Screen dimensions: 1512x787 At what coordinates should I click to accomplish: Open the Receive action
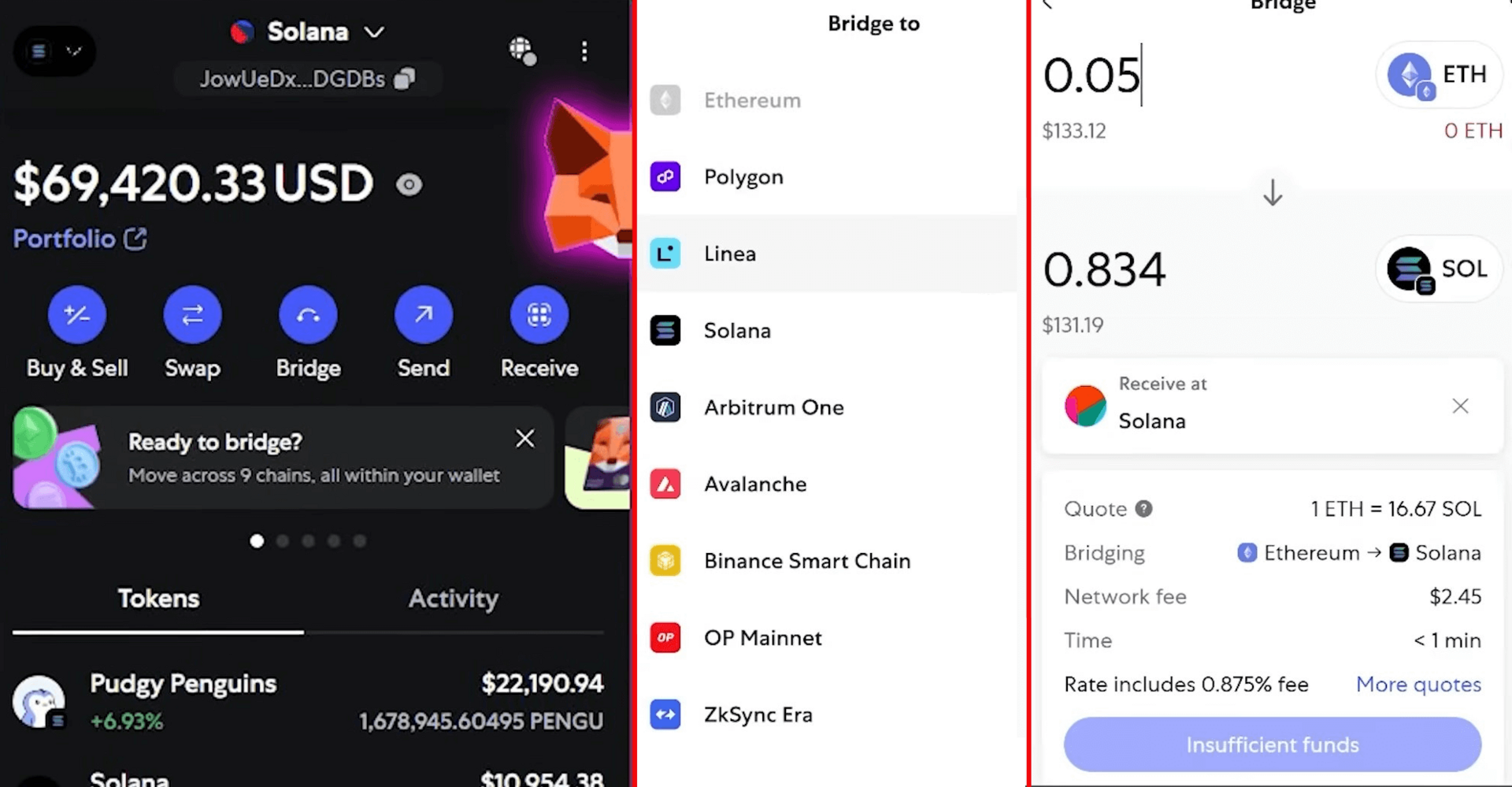539,315
